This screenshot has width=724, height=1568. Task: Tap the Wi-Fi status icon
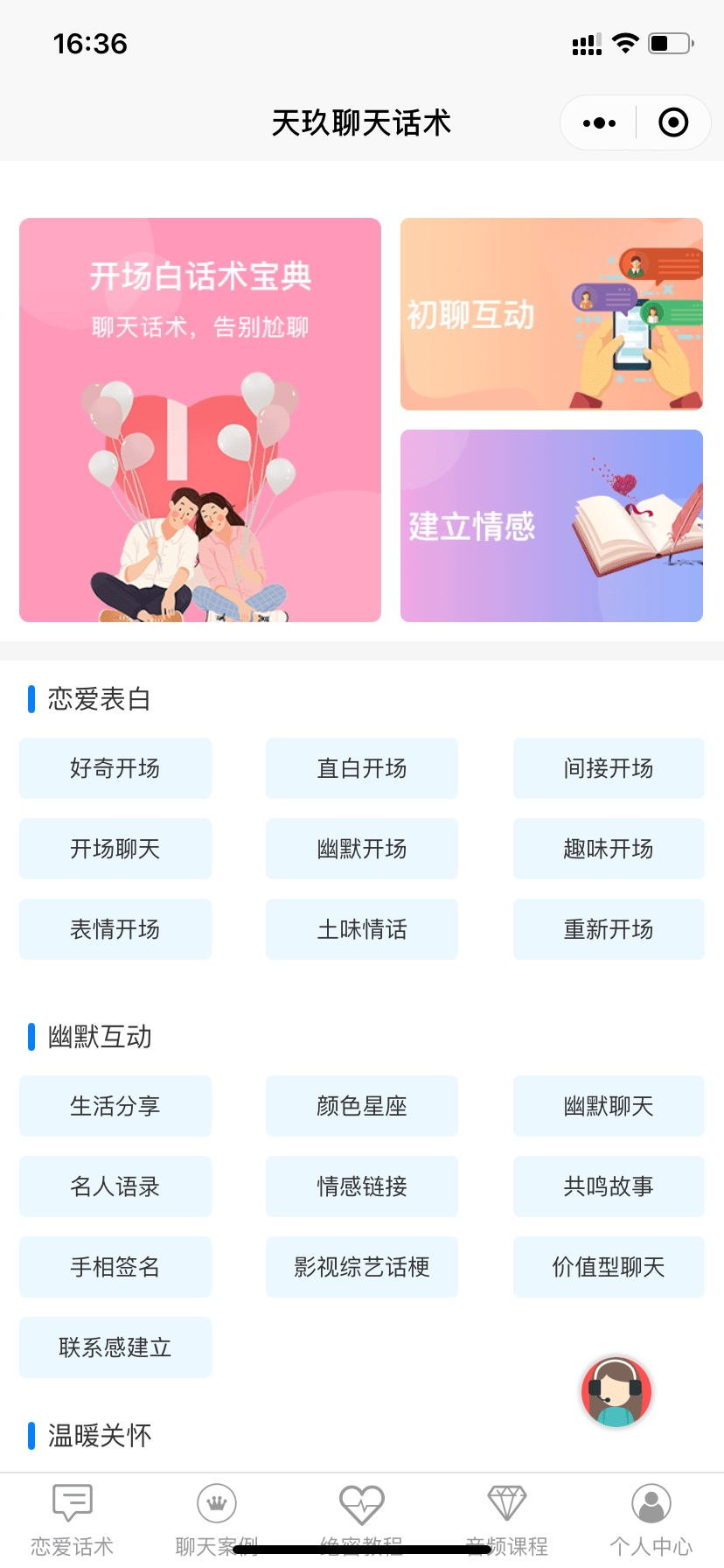tap(624, 42)
